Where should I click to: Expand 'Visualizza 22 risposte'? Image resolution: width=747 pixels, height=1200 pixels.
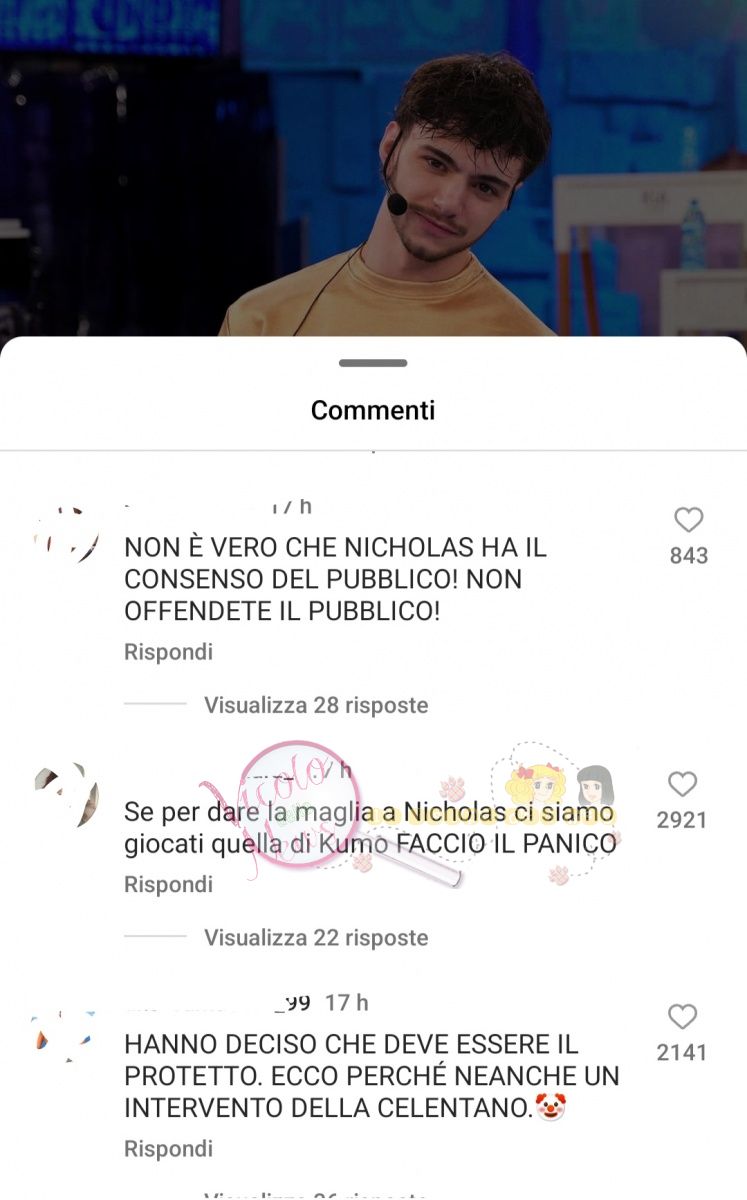(315, 938)
